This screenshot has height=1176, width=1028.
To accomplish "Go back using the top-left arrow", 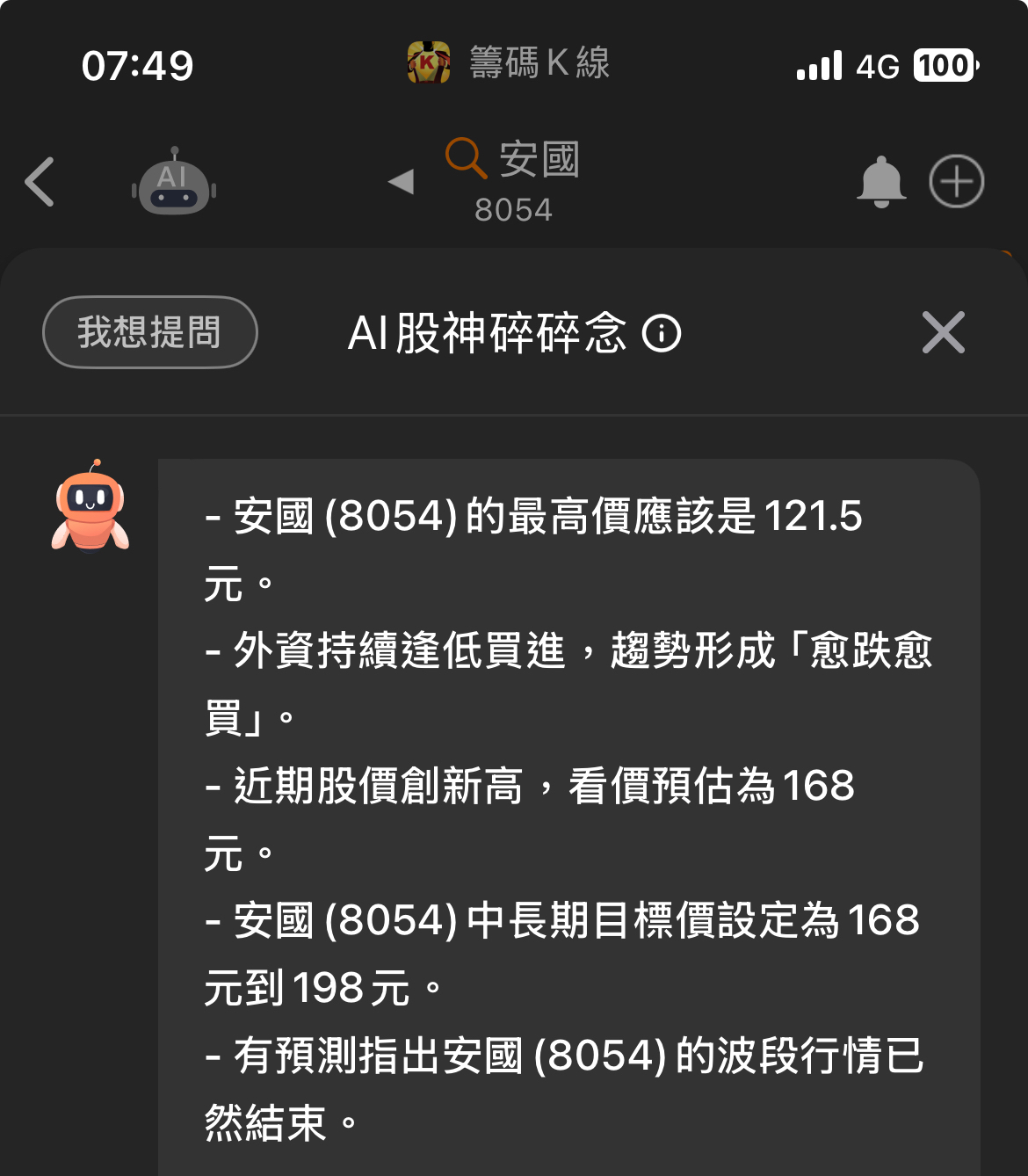I will tap(40, 182).
